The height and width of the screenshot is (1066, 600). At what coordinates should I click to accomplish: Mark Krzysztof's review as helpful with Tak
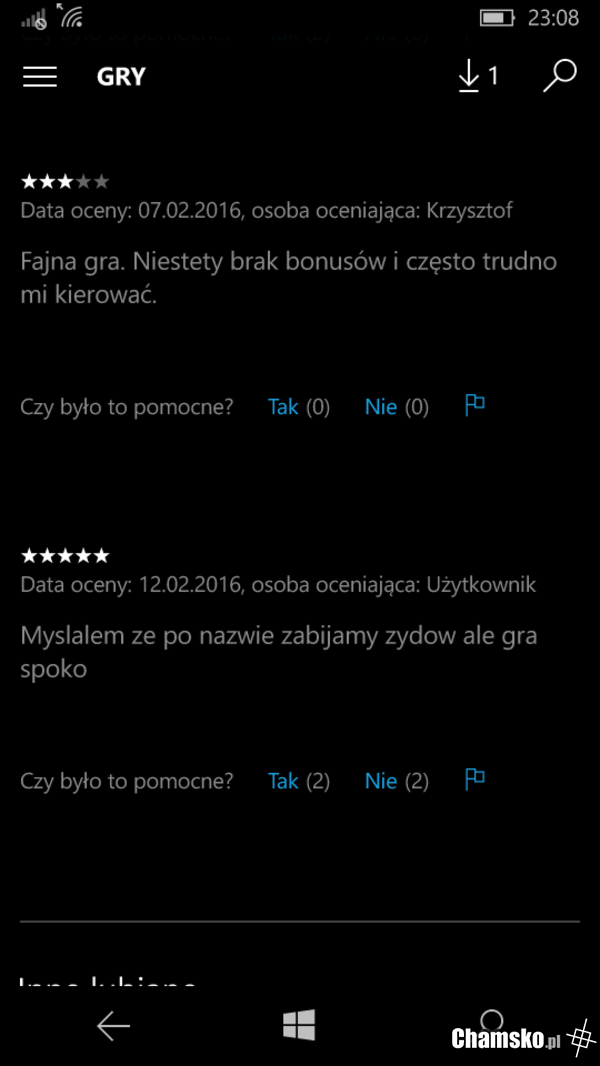pyautogui.click(x=284, y=407)
